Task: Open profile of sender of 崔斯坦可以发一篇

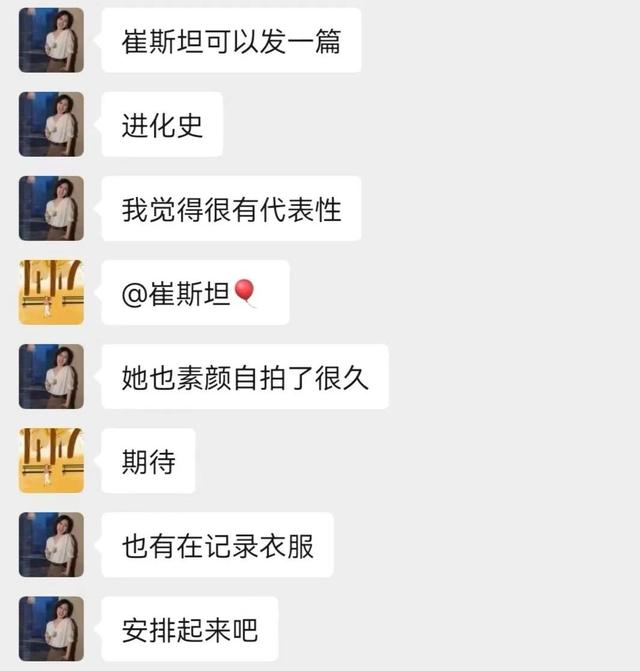Action: point(51,40)
